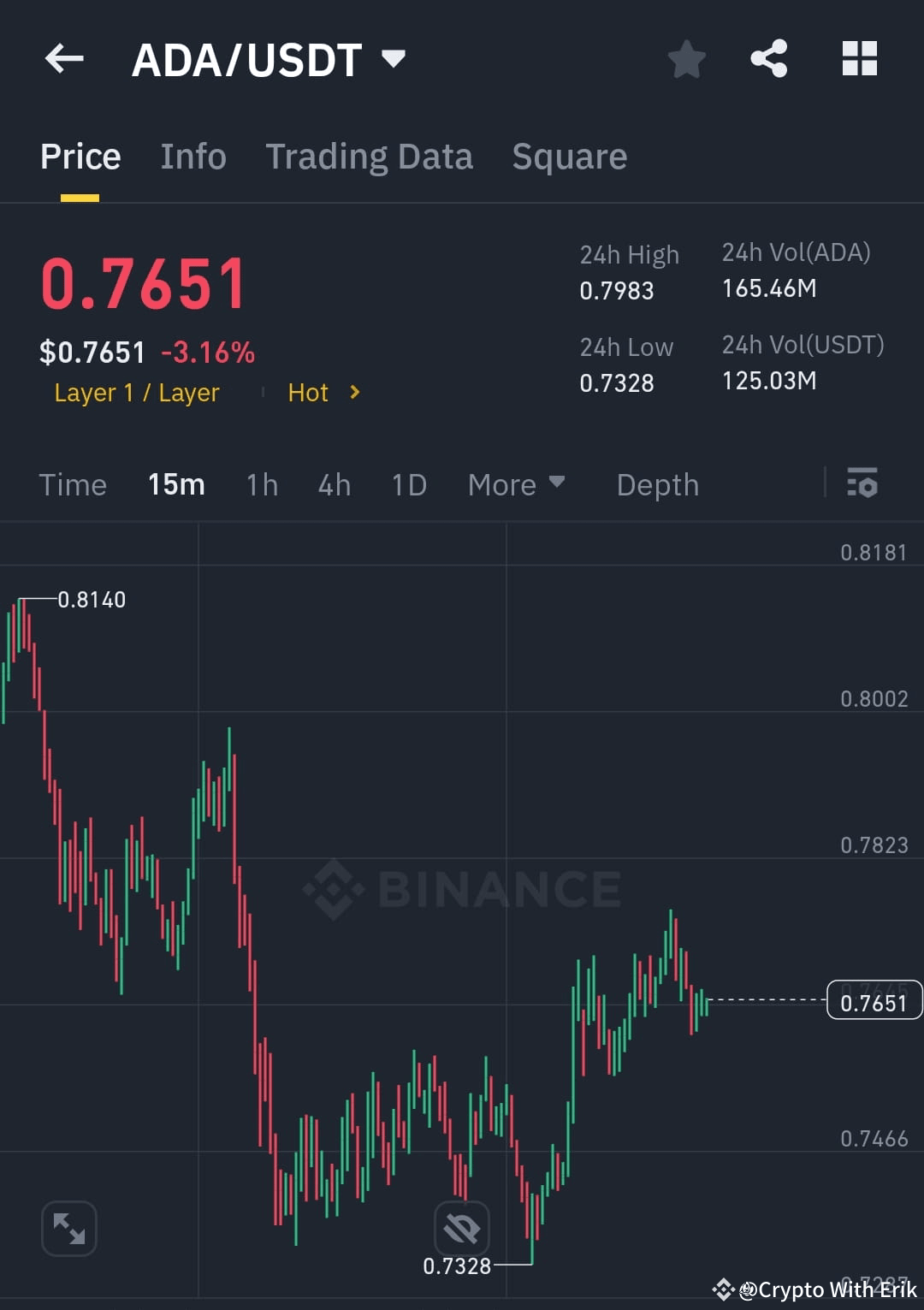Go back using the back arrow
The image size is (924, 1310).
pyautogui.click(x=64, y=58)
